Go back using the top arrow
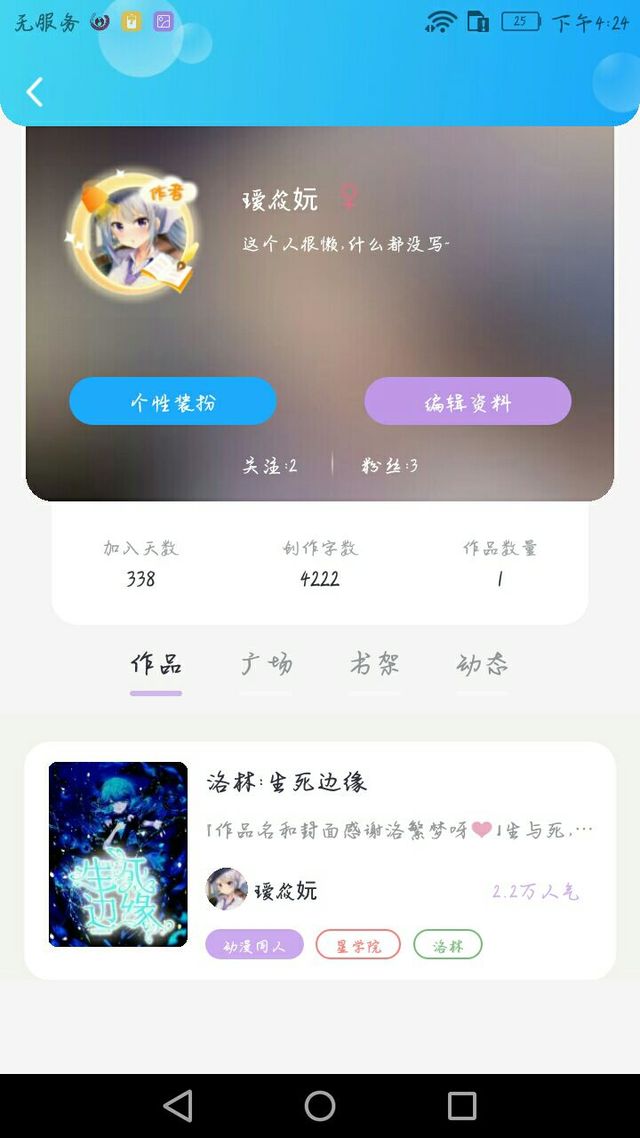Viewport: 640px width, 1138px height. (x=35, y=92)
